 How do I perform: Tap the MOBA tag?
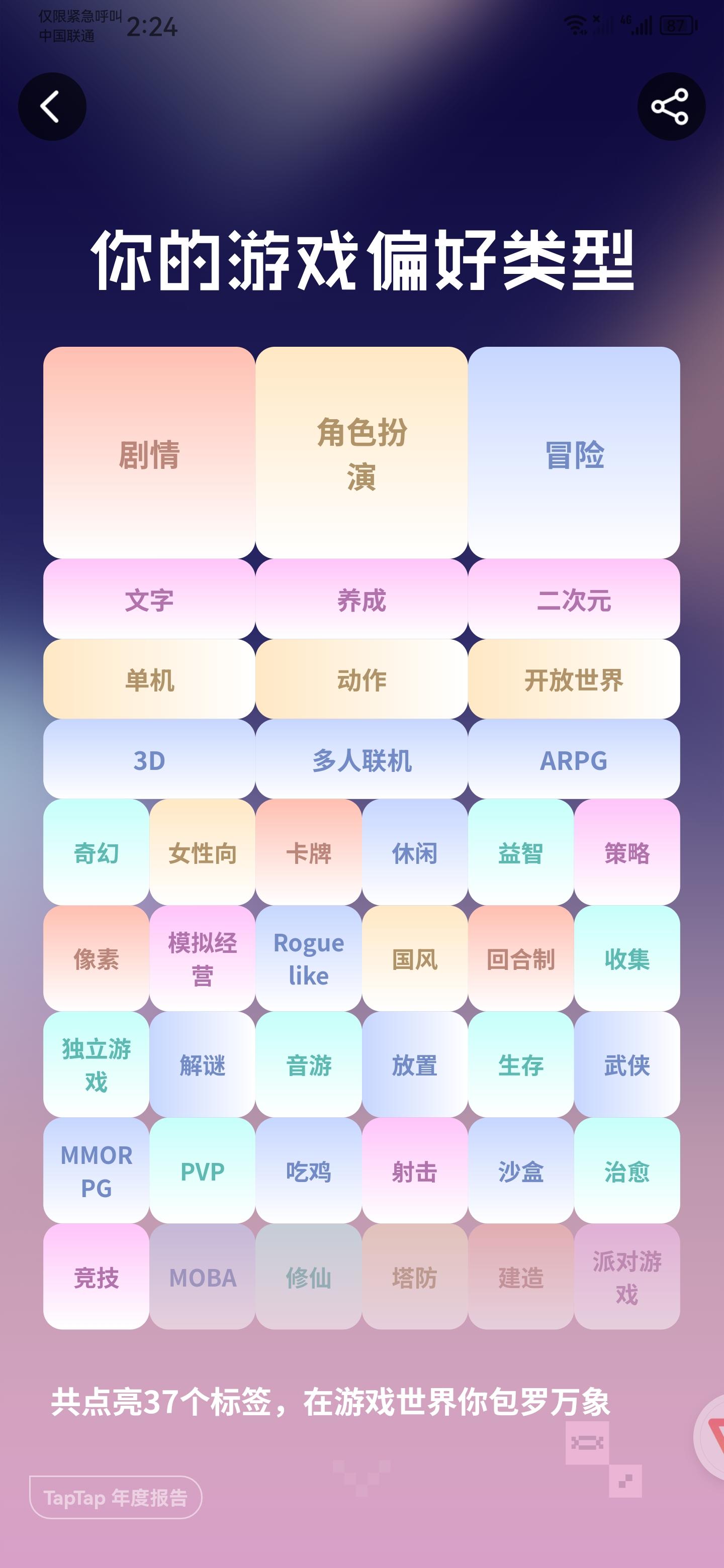pyautogui.click(x=202, y=1278)
